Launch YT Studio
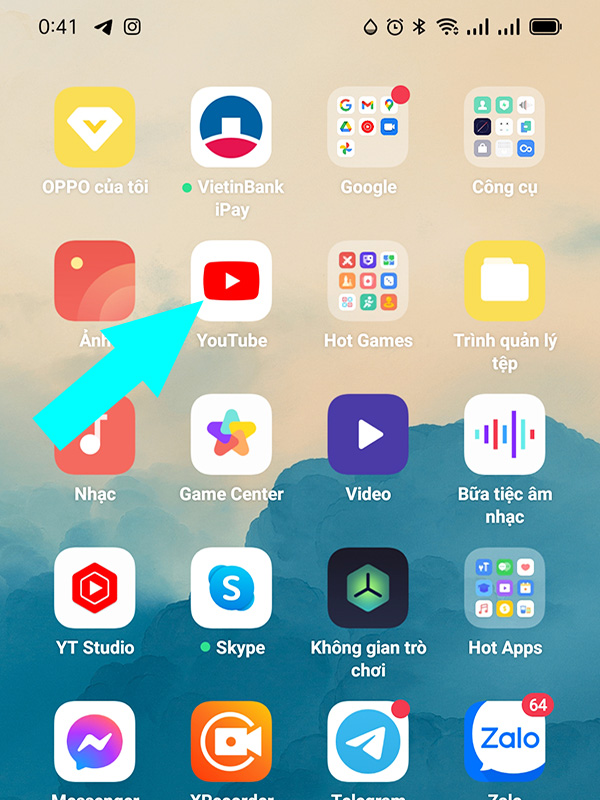Image resolution: width=600 pixels, height=800 pixels. tap(95, 588)
